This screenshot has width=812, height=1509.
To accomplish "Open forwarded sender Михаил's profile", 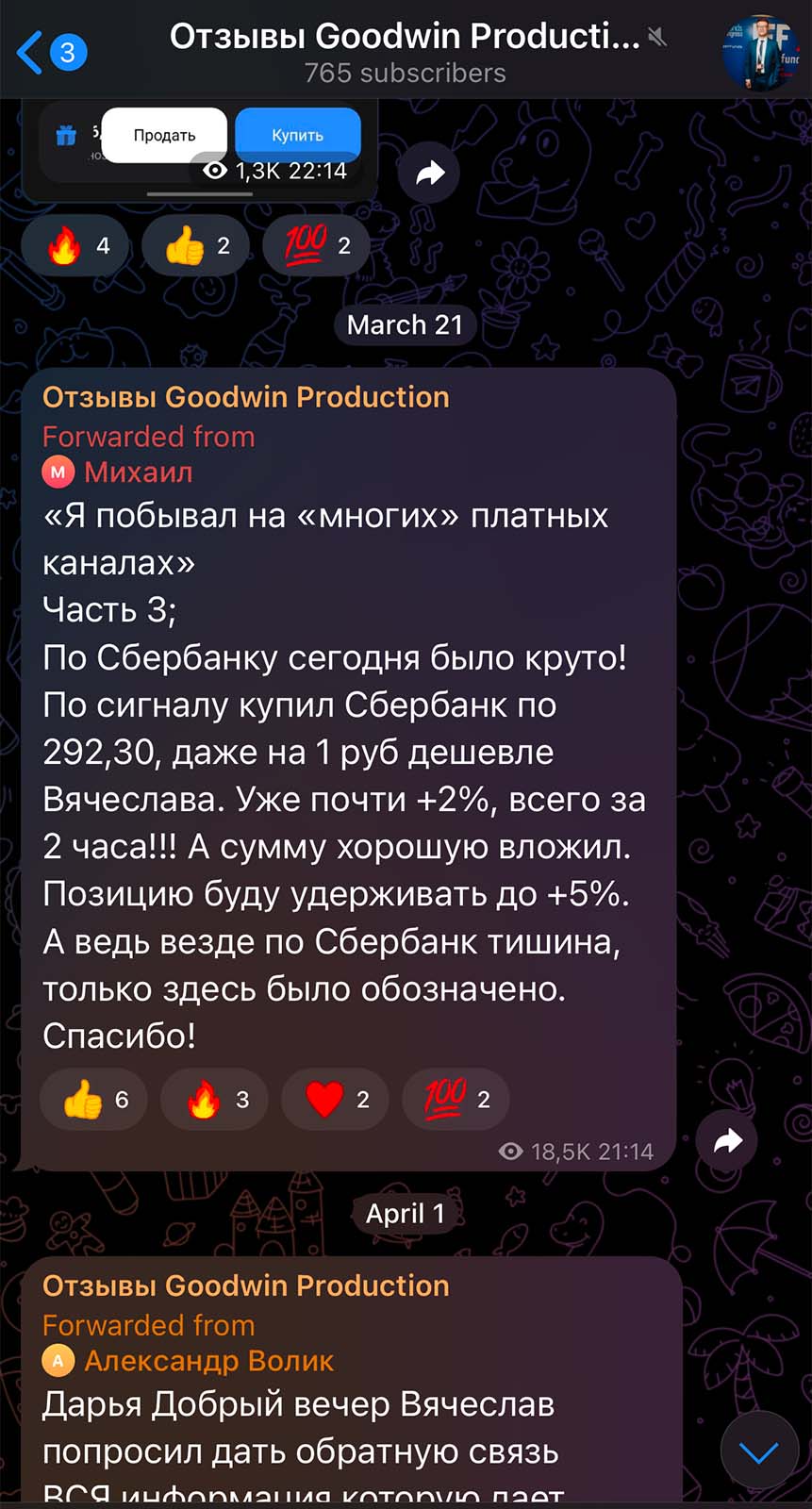I will point(137,472).
